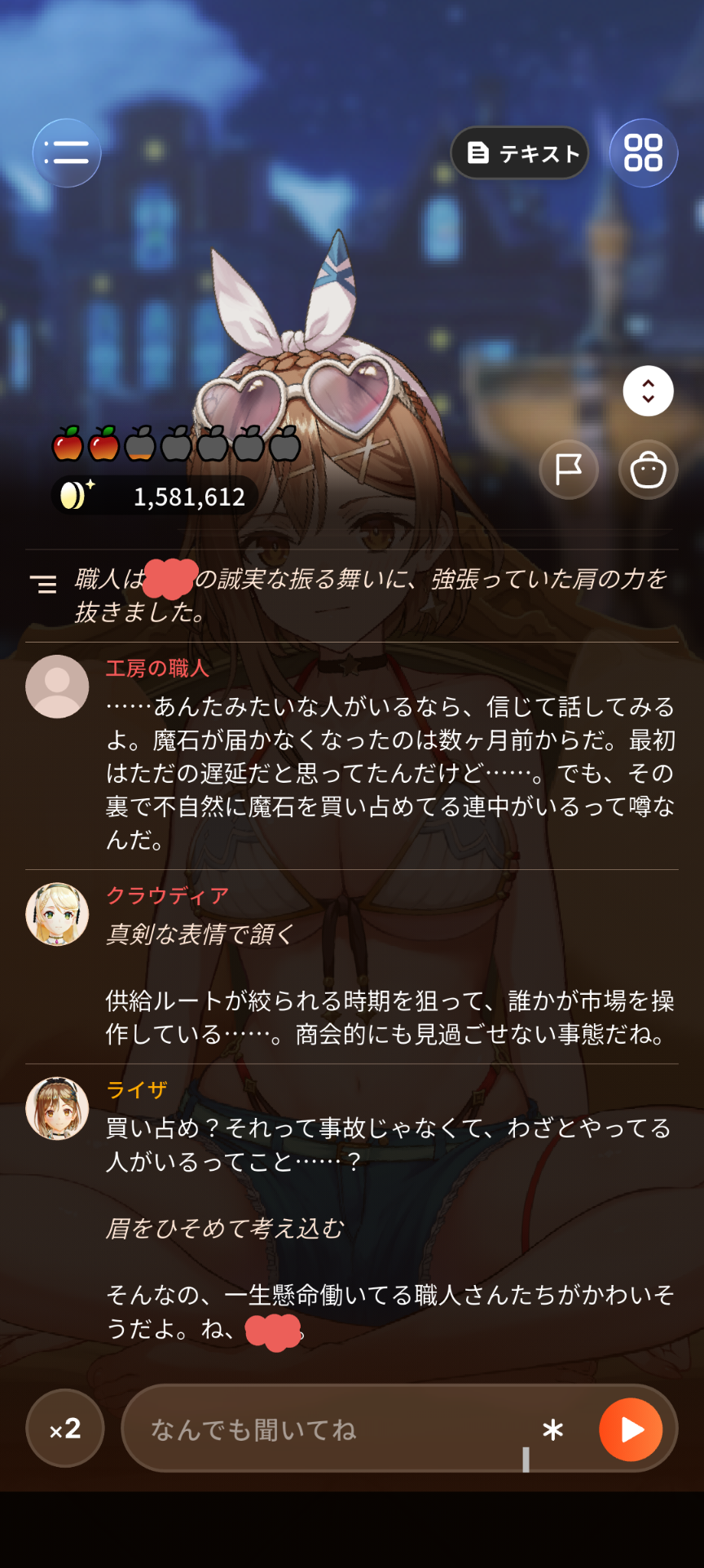The height and width of the screenshot is (1568, 704).
Task: Open the list menu button
Action: coord(67,152)
